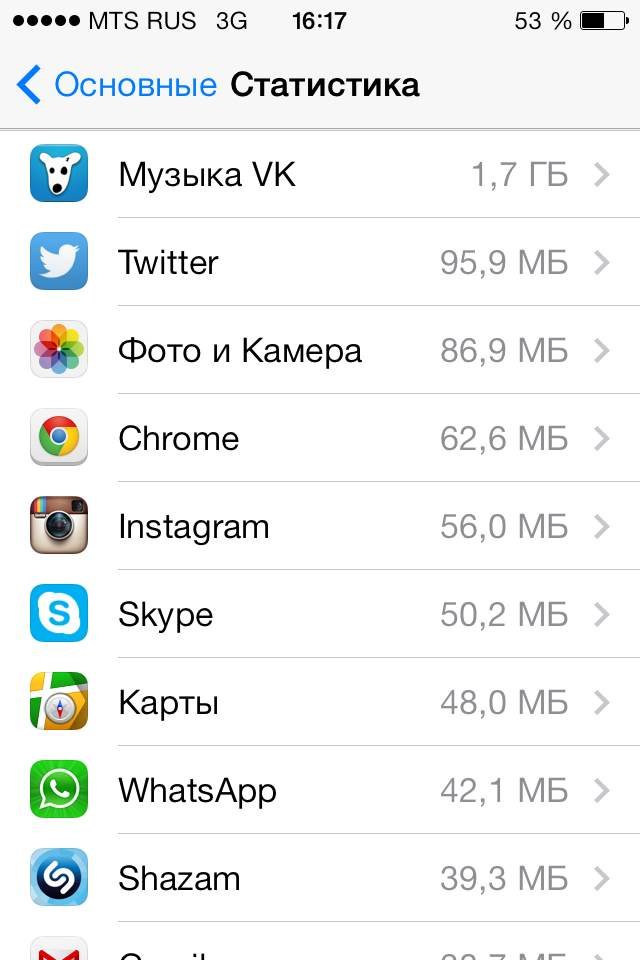Screen dimensions: 640x960
Task: Open Instagram storage details
Action: pos(320,527)
